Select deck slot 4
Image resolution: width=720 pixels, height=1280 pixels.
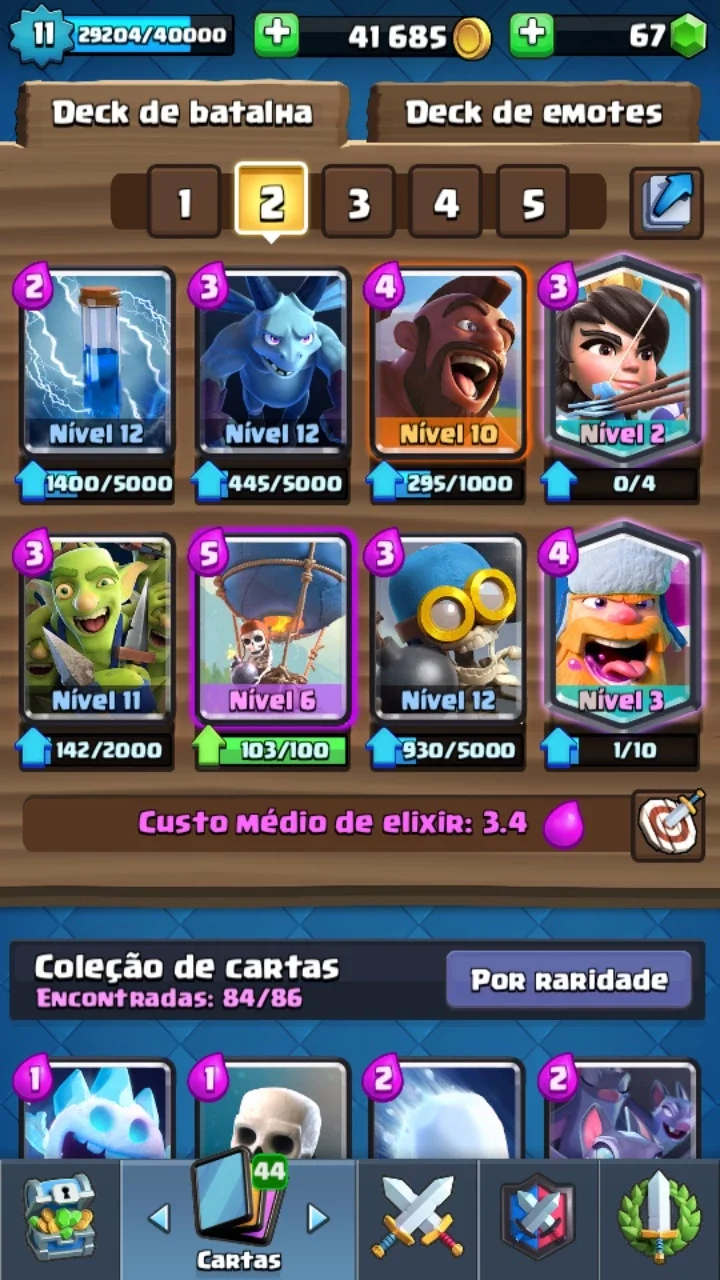tap(446, 202)
